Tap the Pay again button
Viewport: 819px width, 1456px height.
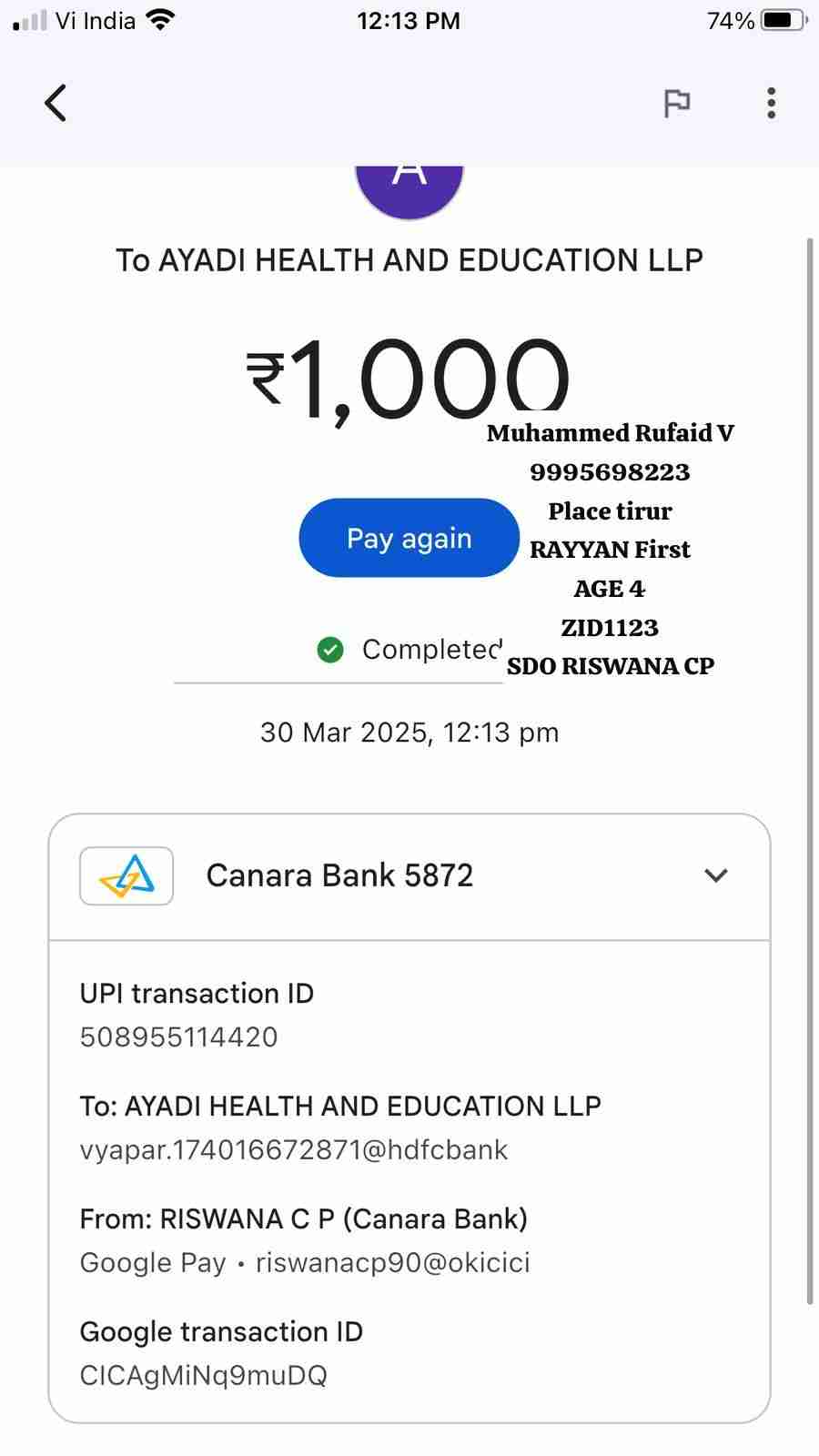[409, 538]
